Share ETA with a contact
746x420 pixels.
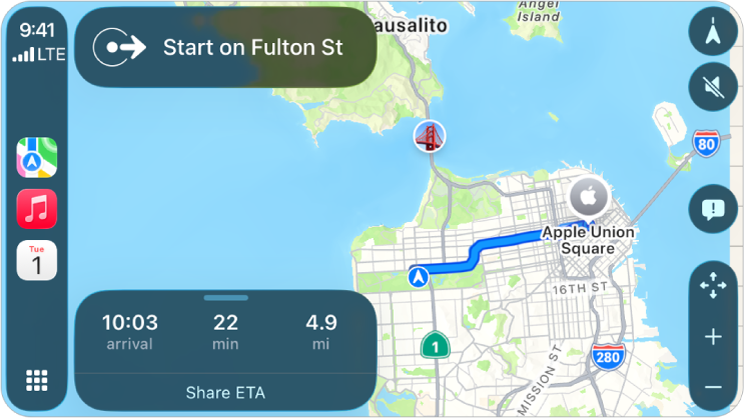225,392
